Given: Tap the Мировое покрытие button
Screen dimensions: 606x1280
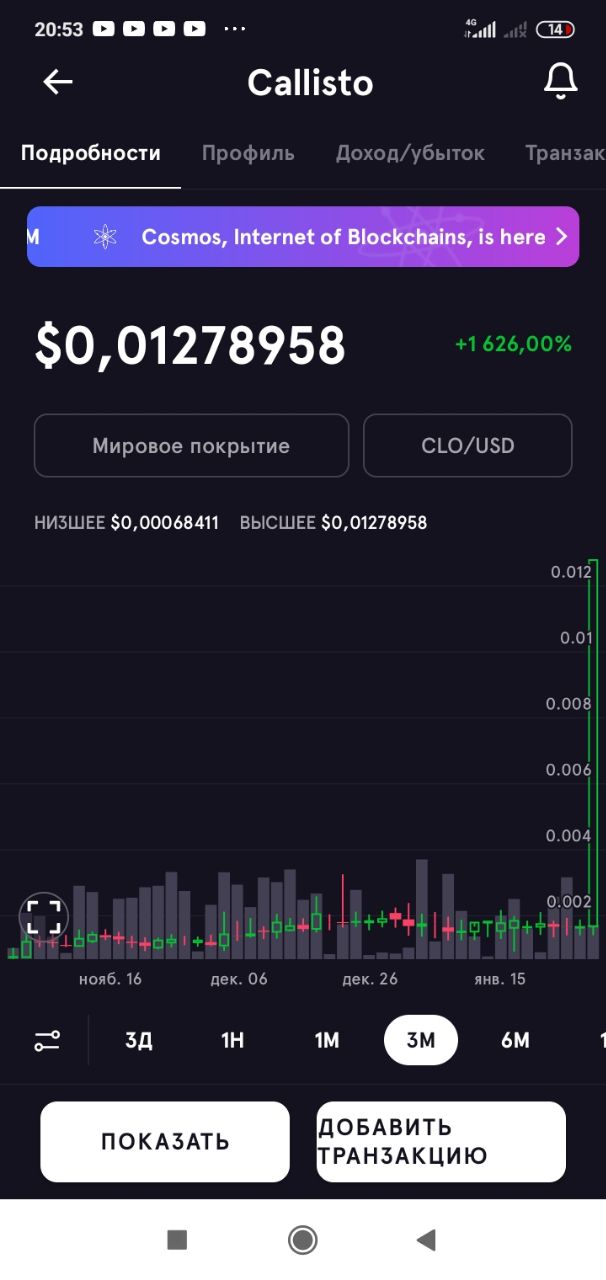Looking at the screenshot, I should click(x=191, y=446).
